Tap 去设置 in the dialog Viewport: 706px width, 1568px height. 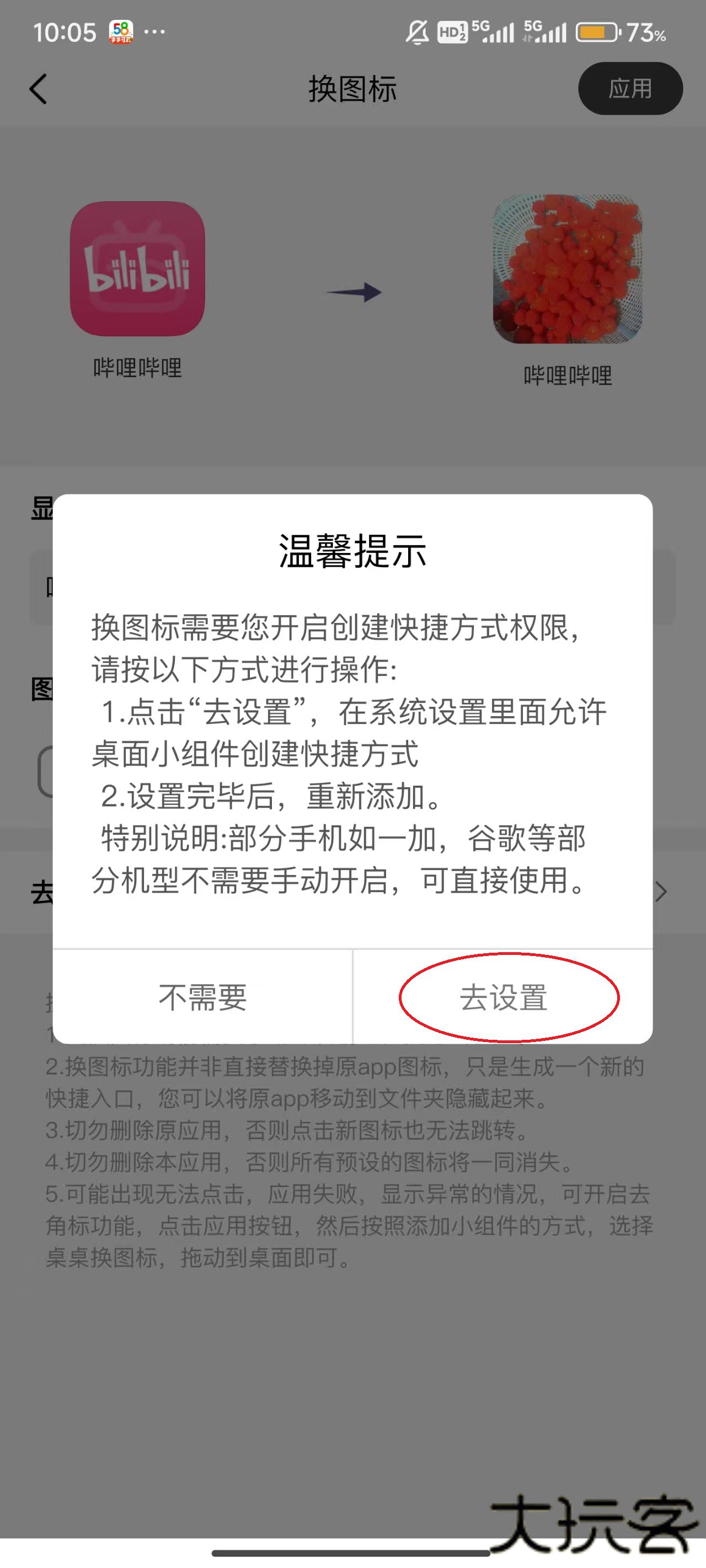[x=503, y=997]
